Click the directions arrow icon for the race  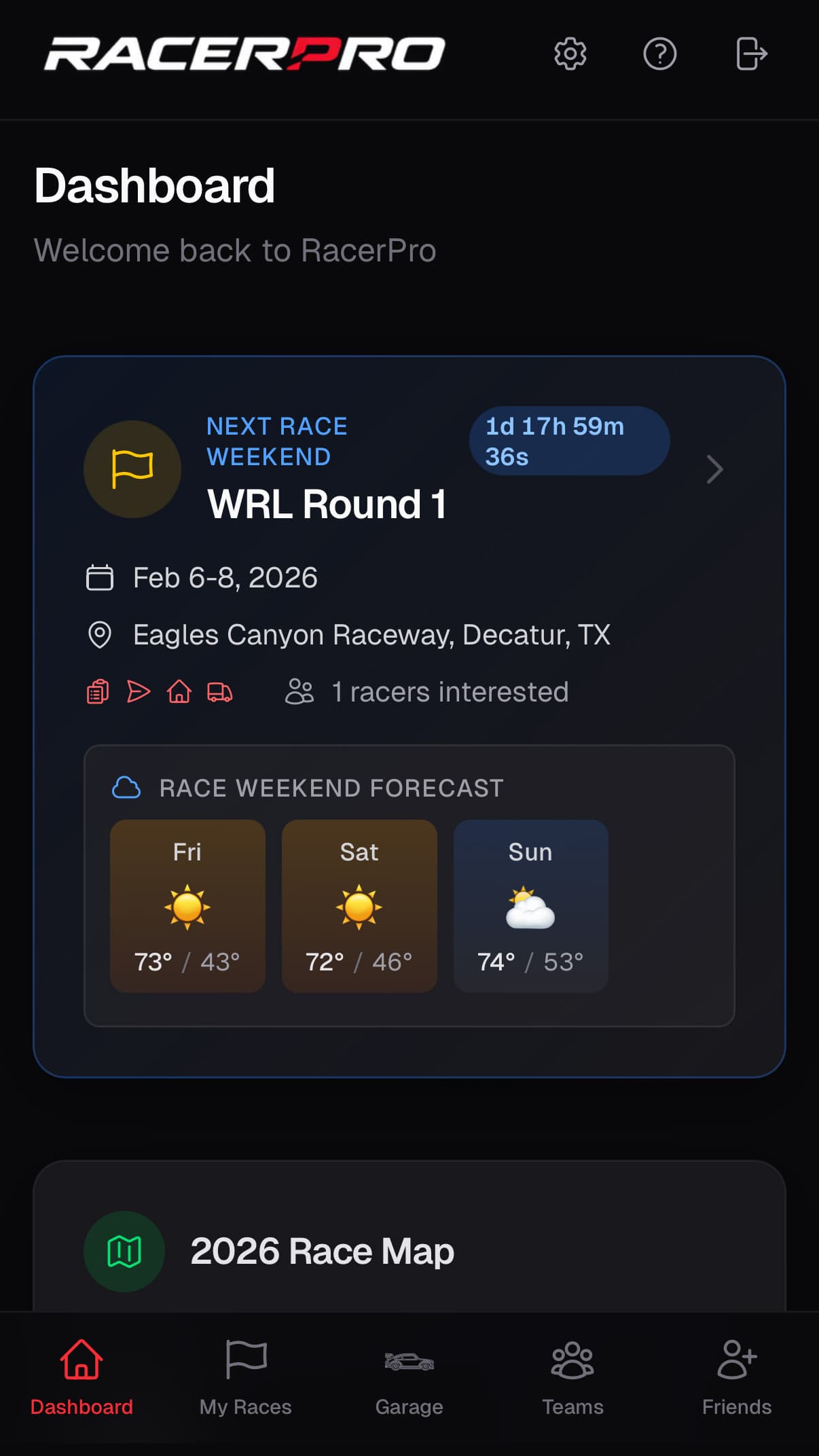tap(139, 692)
